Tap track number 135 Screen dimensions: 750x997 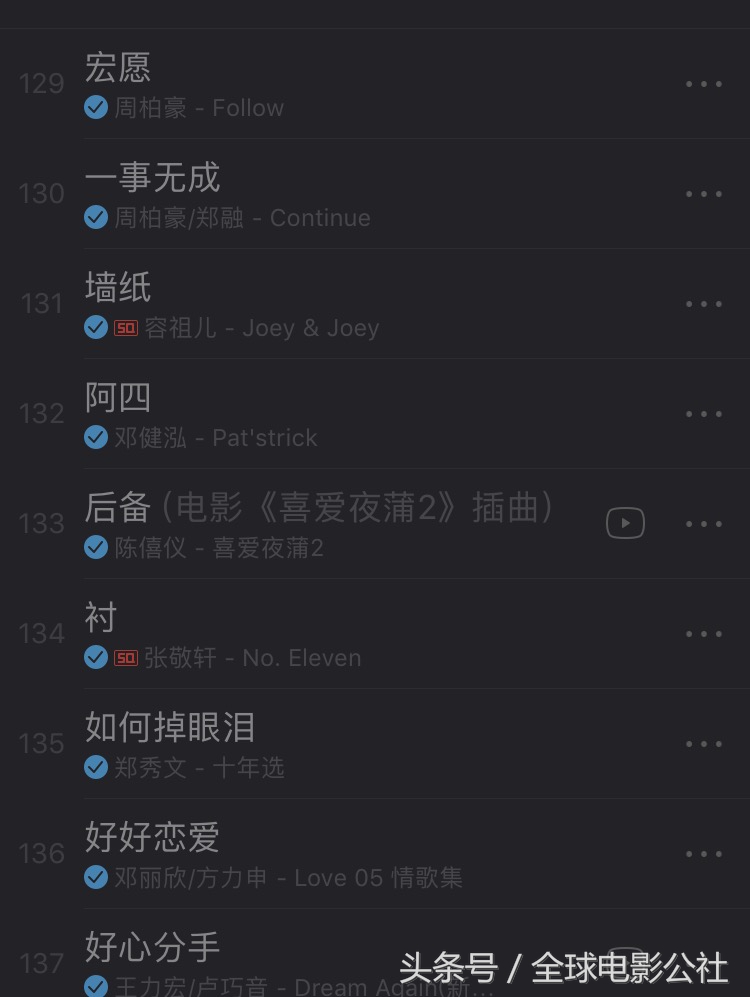pos(40,744)
